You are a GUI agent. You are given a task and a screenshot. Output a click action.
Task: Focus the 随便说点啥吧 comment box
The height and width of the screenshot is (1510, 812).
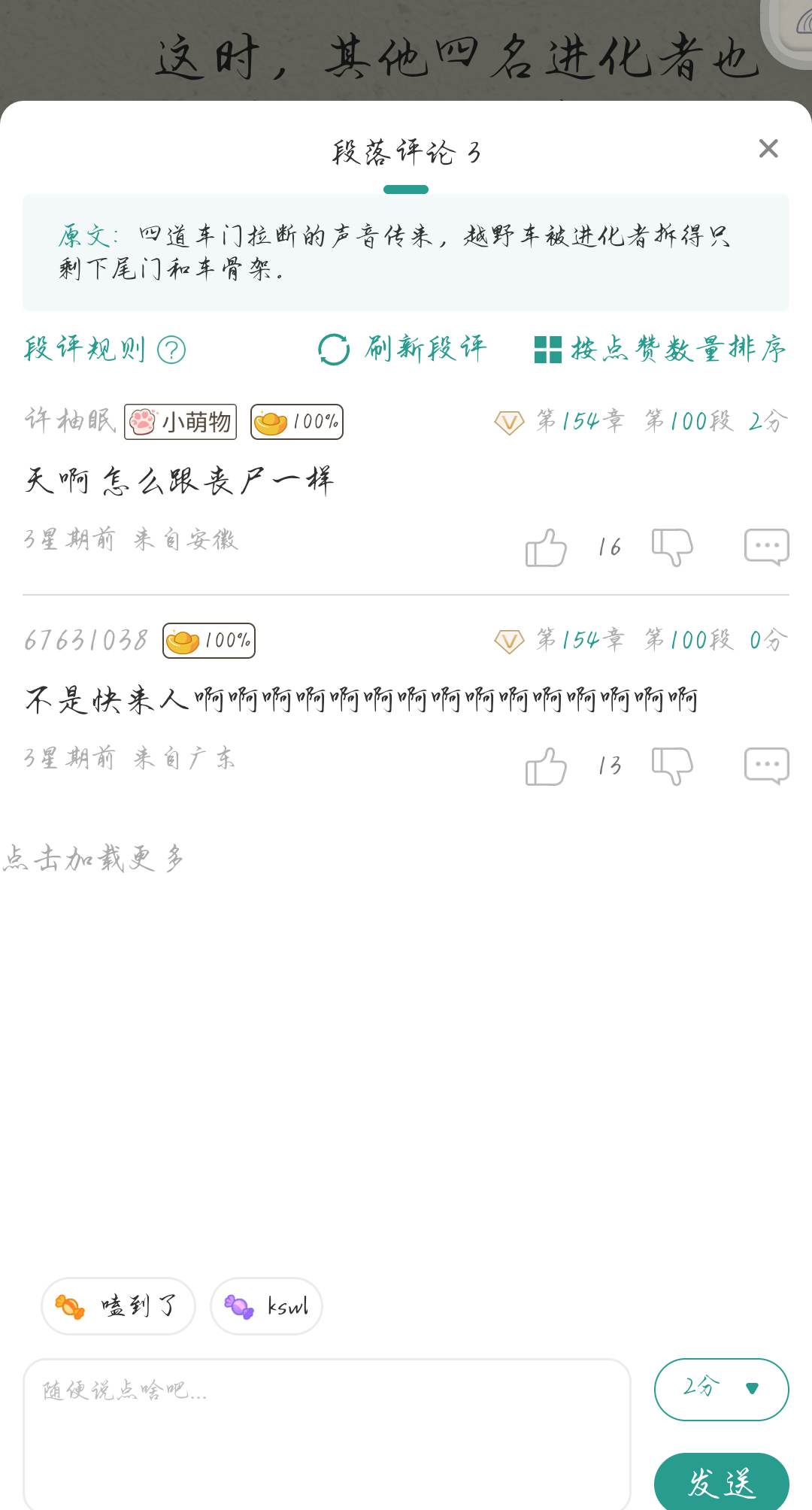327,1434
